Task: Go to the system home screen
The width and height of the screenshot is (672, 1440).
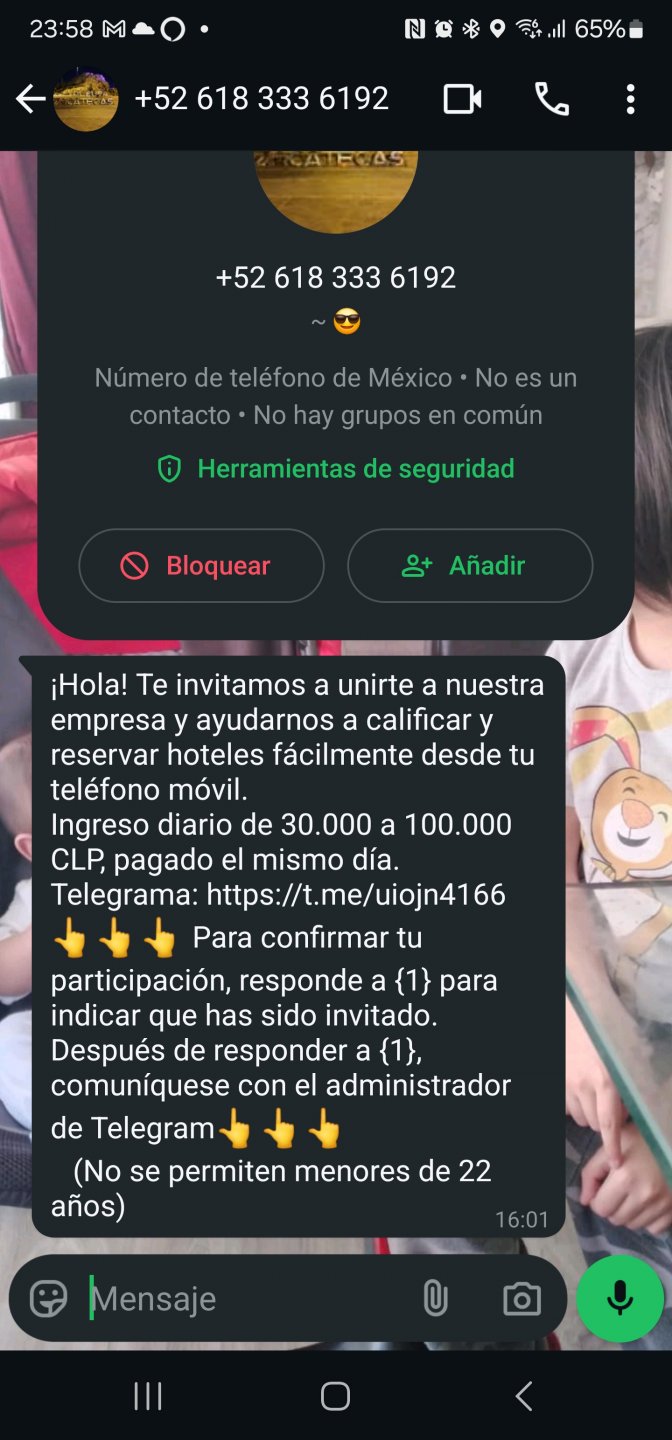Action: pyautogui.click(x=335, y=1396)
